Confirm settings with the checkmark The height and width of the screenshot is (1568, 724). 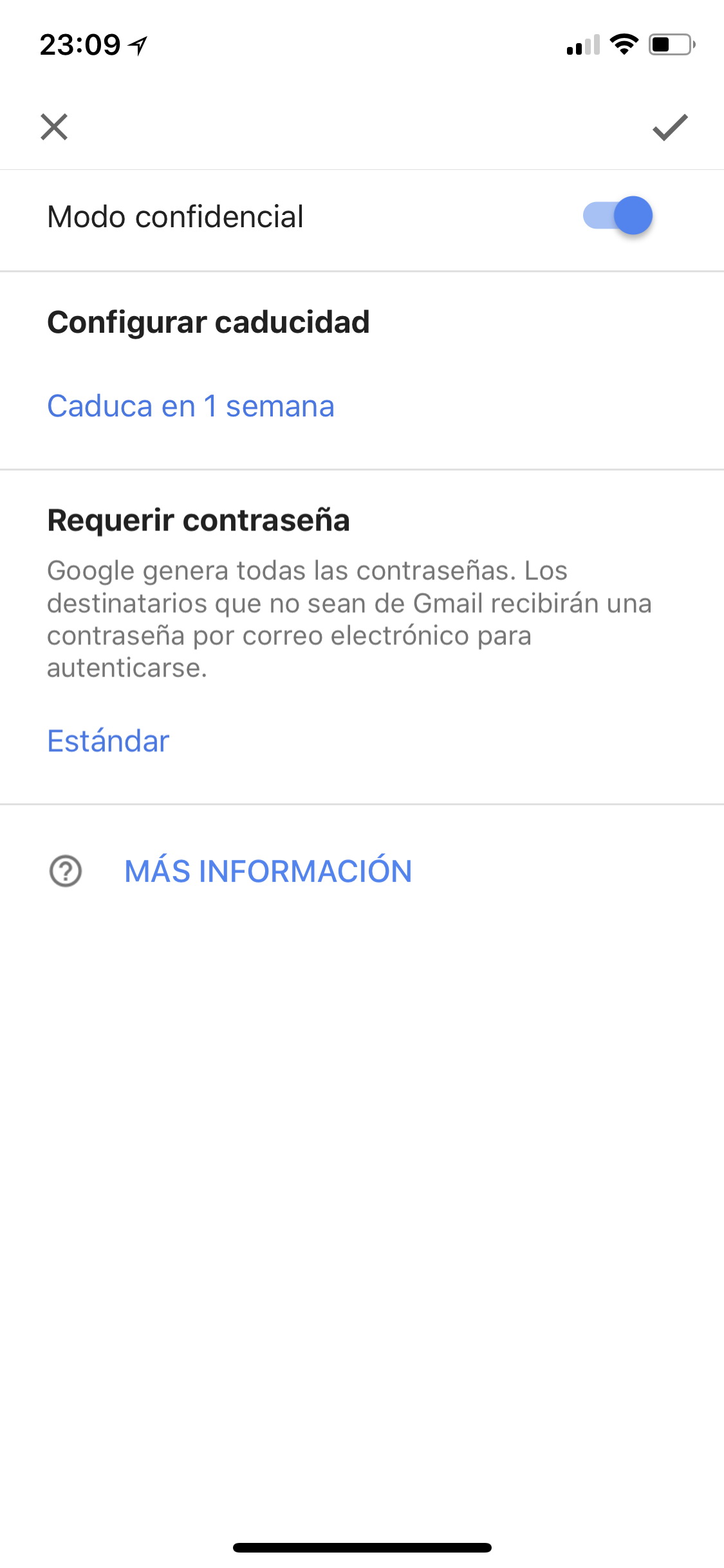[670, 127]
